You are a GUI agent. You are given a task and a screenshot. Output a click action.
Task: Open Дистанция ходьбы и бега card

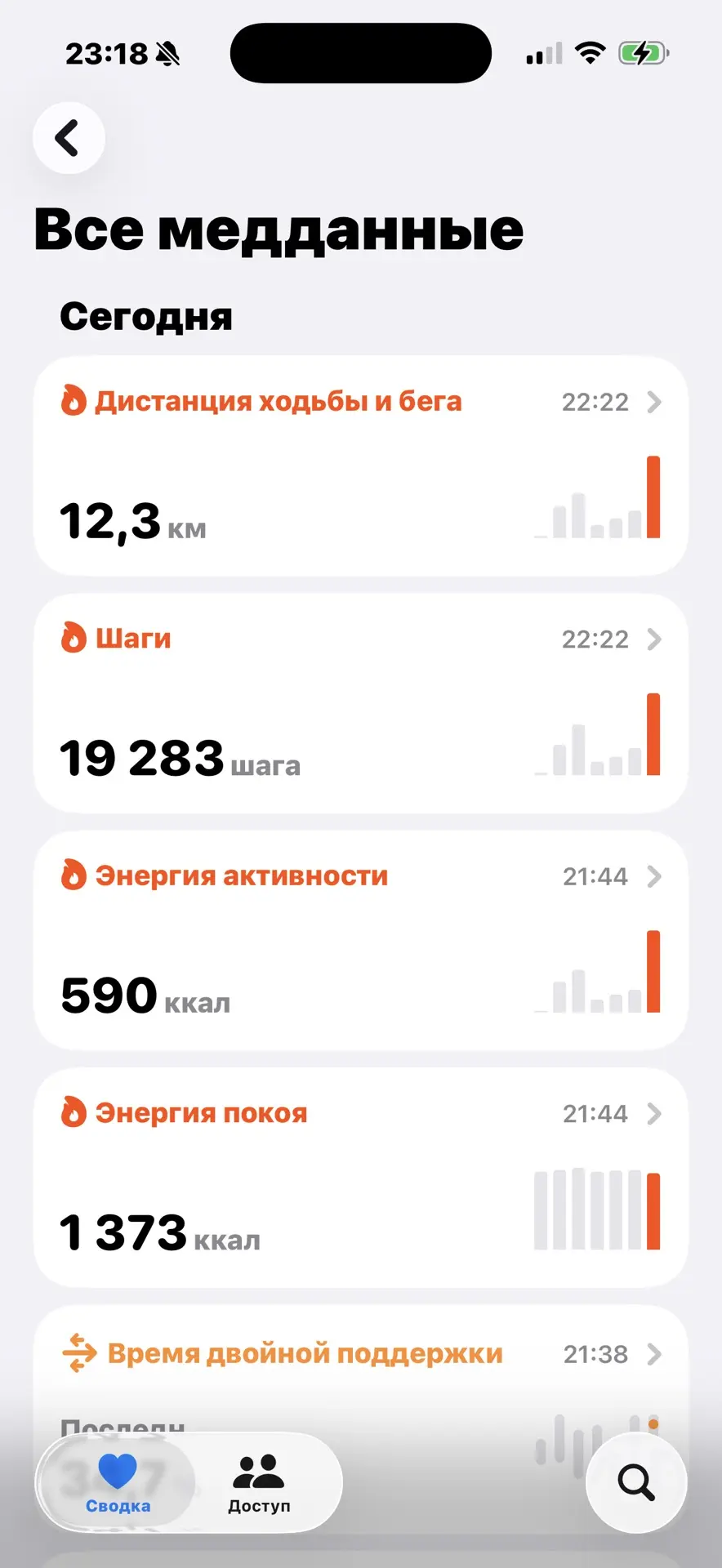coord(360,465)
